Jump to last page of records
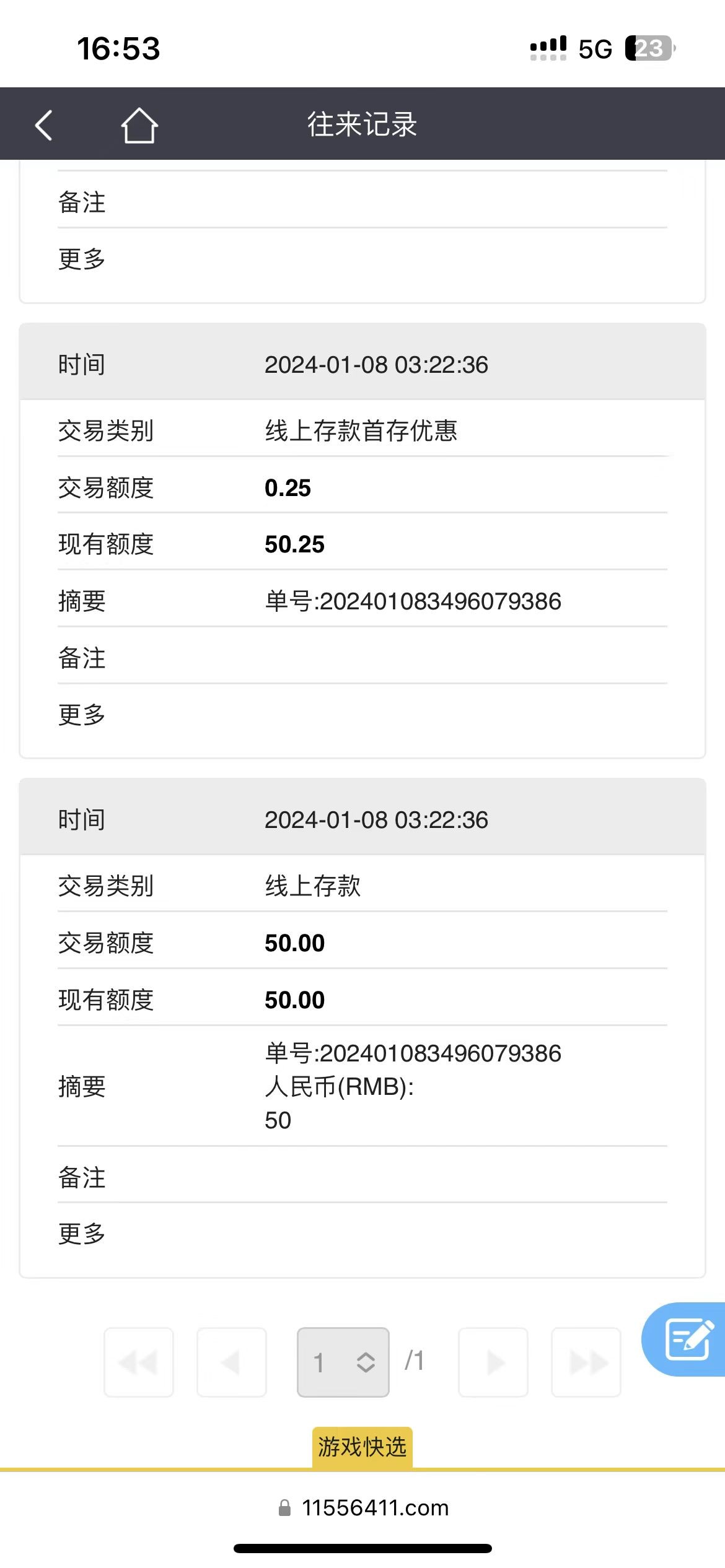The height and width of the screenshot is (1568, 725). click(586, 1362)
